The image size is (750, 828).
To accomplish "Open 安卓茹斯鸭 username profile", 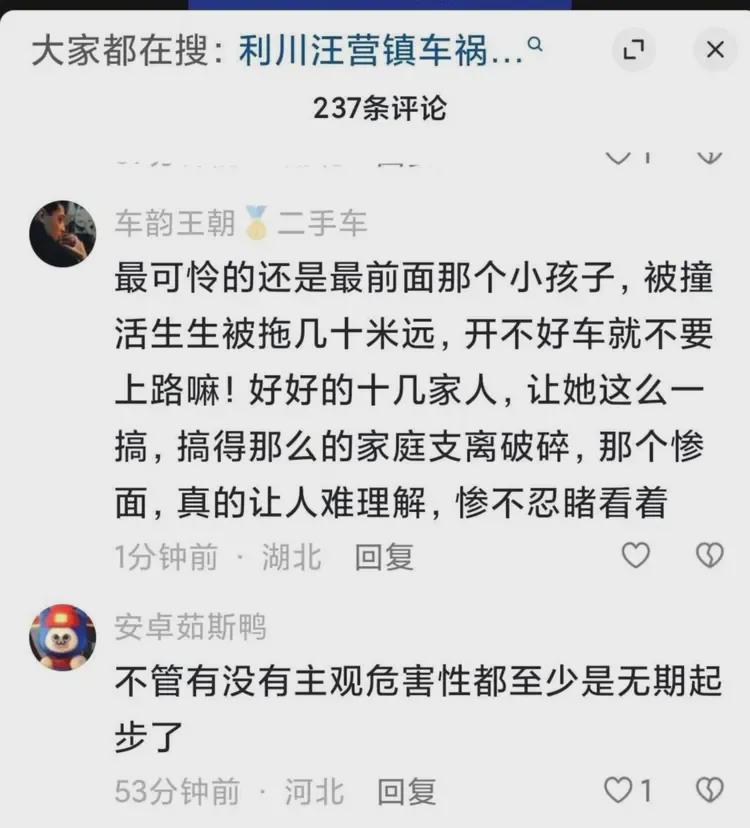I will click(x=190, y=627).
